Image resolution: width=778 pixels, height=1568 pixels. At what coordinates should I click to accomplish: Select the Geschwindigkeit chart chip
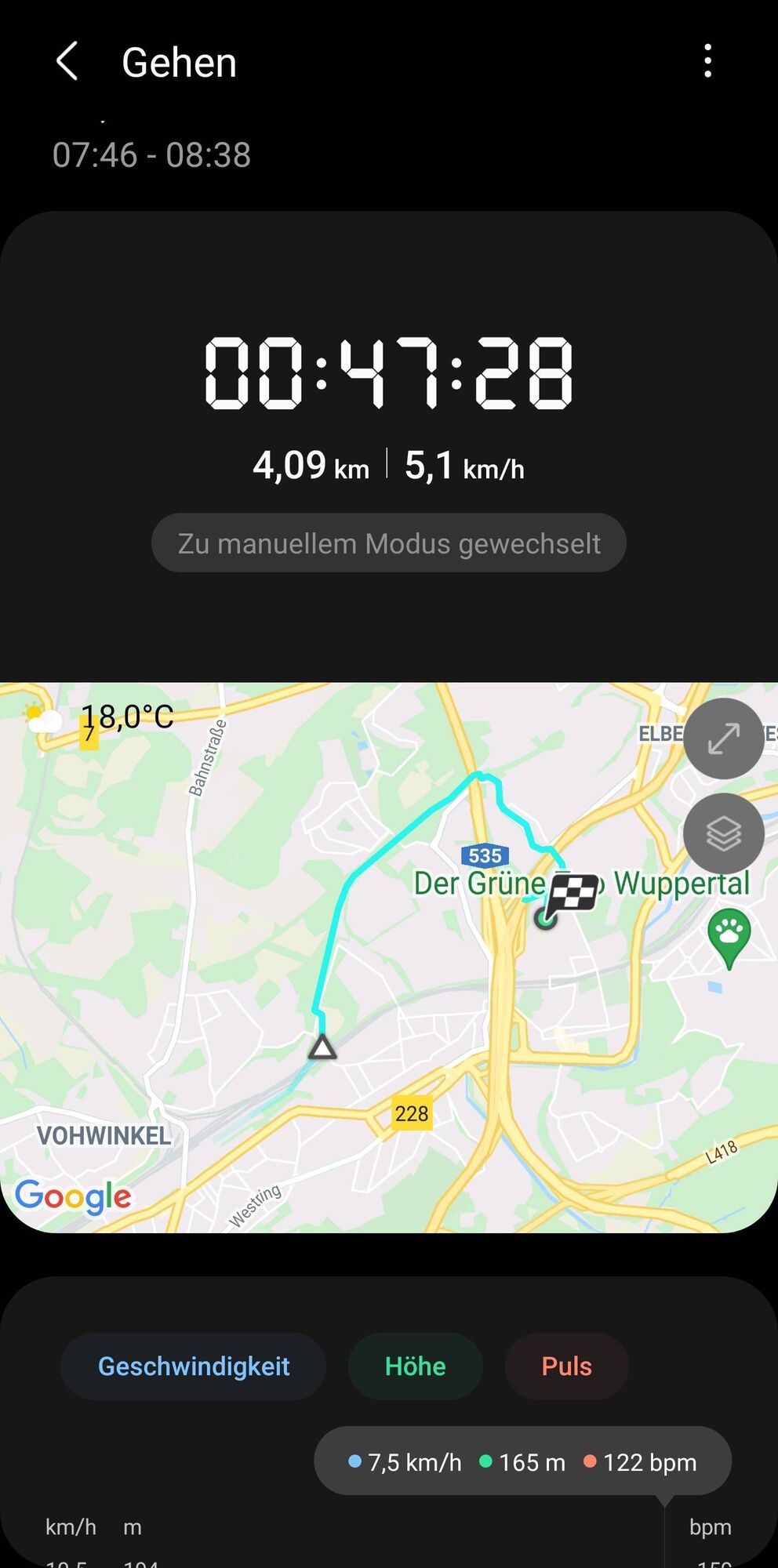(193, 1367)
